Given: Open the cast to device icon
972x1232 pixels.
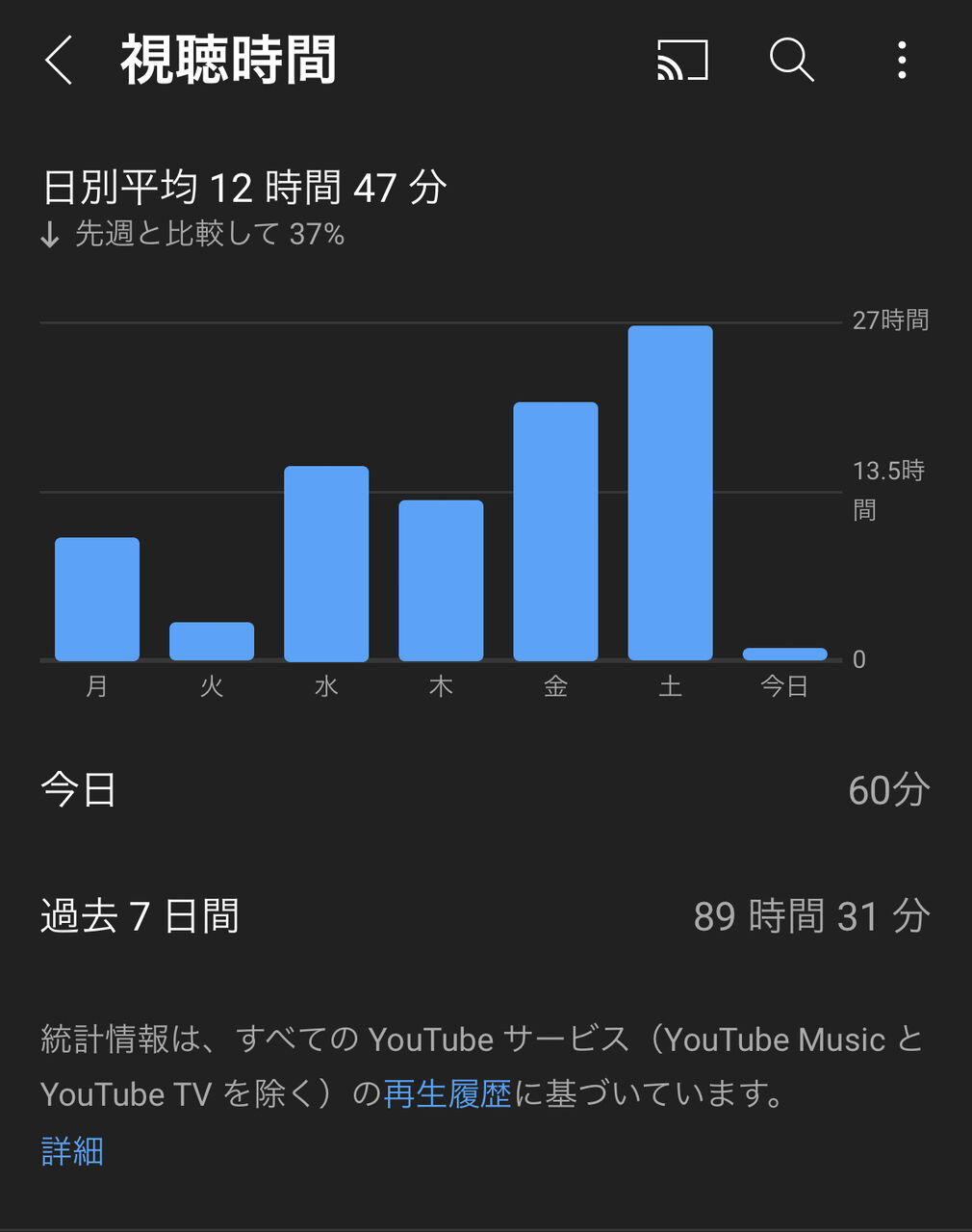Looking at the screenshot, I should (x=682, y=61).
